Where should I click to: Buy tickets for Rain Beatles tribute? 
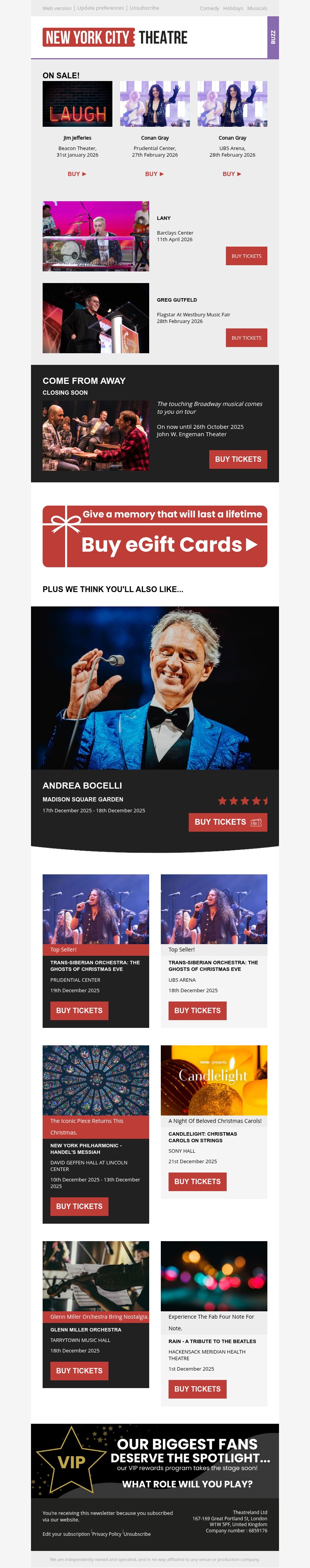pos(197,1389)
